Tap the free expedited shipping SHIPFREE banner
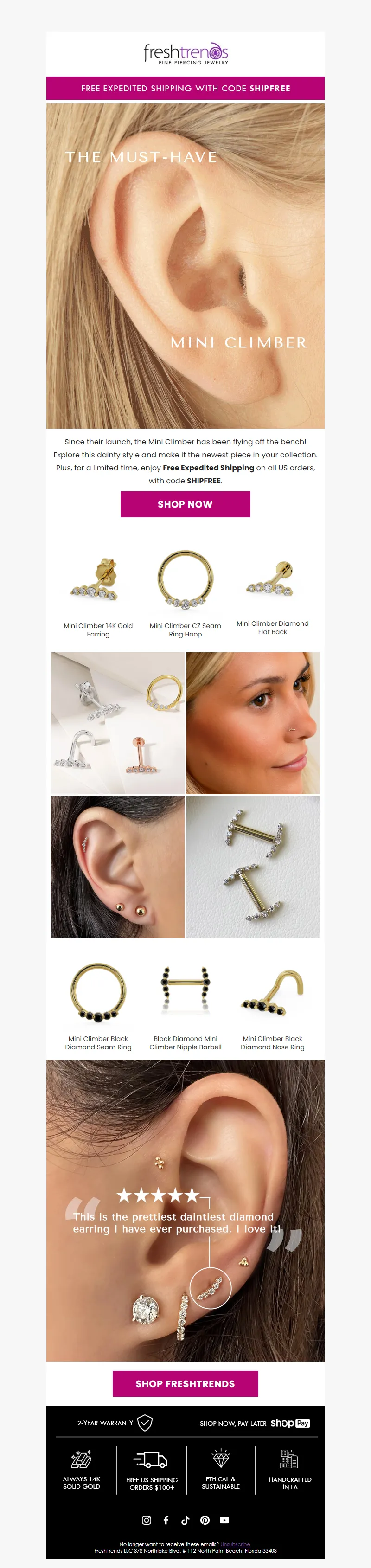Viewport: 371px width, 1568px height. point(185,88)
